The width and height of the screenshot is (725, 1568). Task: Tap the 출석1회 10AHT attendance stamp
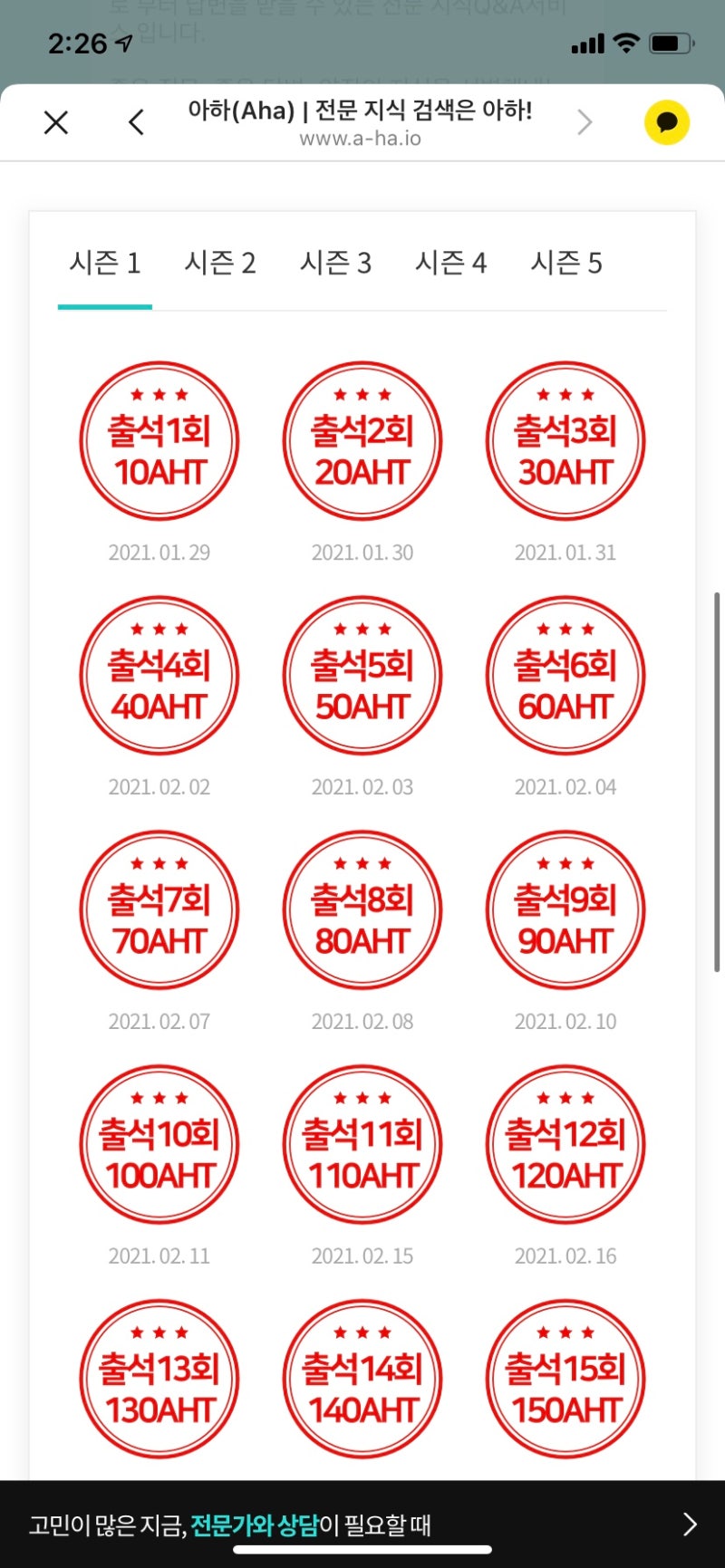pyautogui.click(x=159, y=441)
